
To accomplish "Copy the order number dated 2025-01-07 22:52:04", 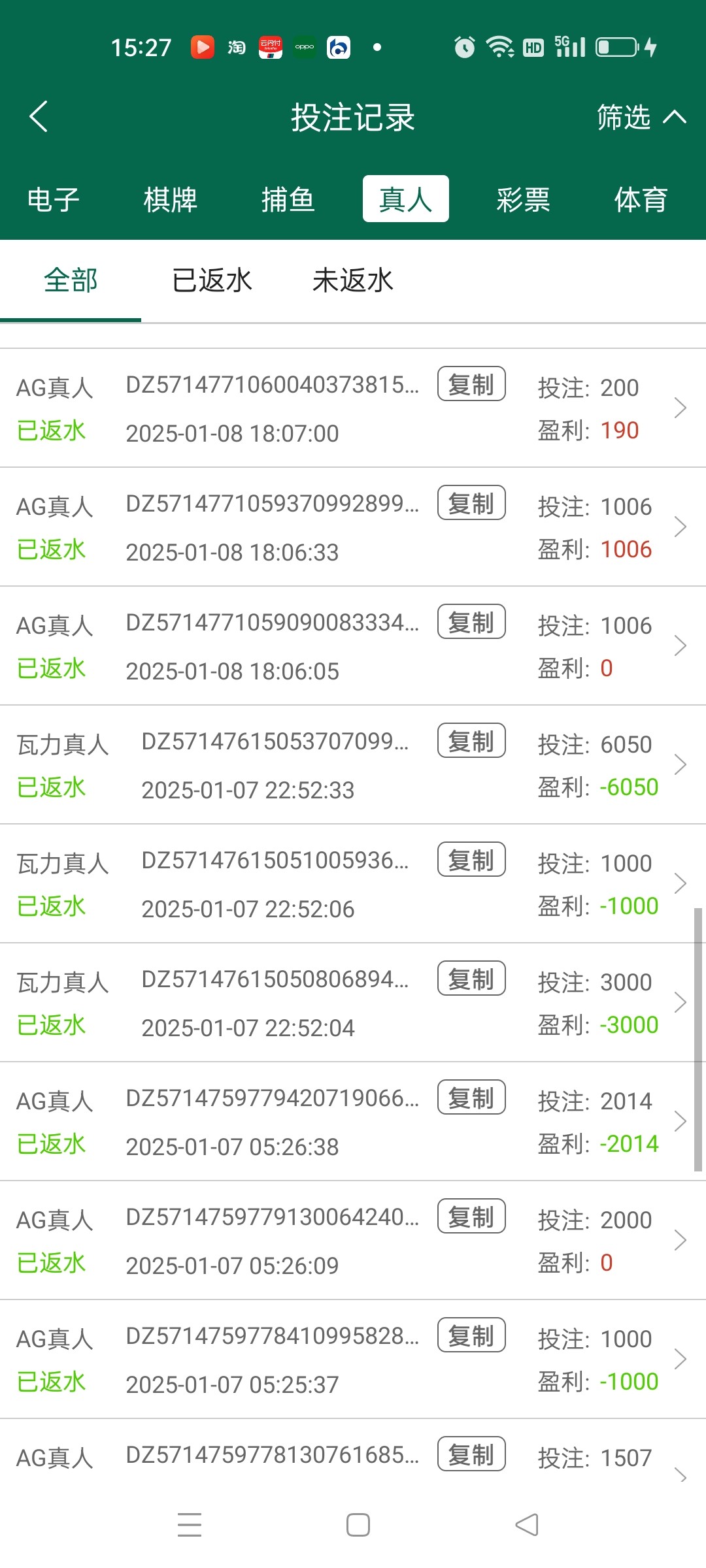I will [471, 979].
